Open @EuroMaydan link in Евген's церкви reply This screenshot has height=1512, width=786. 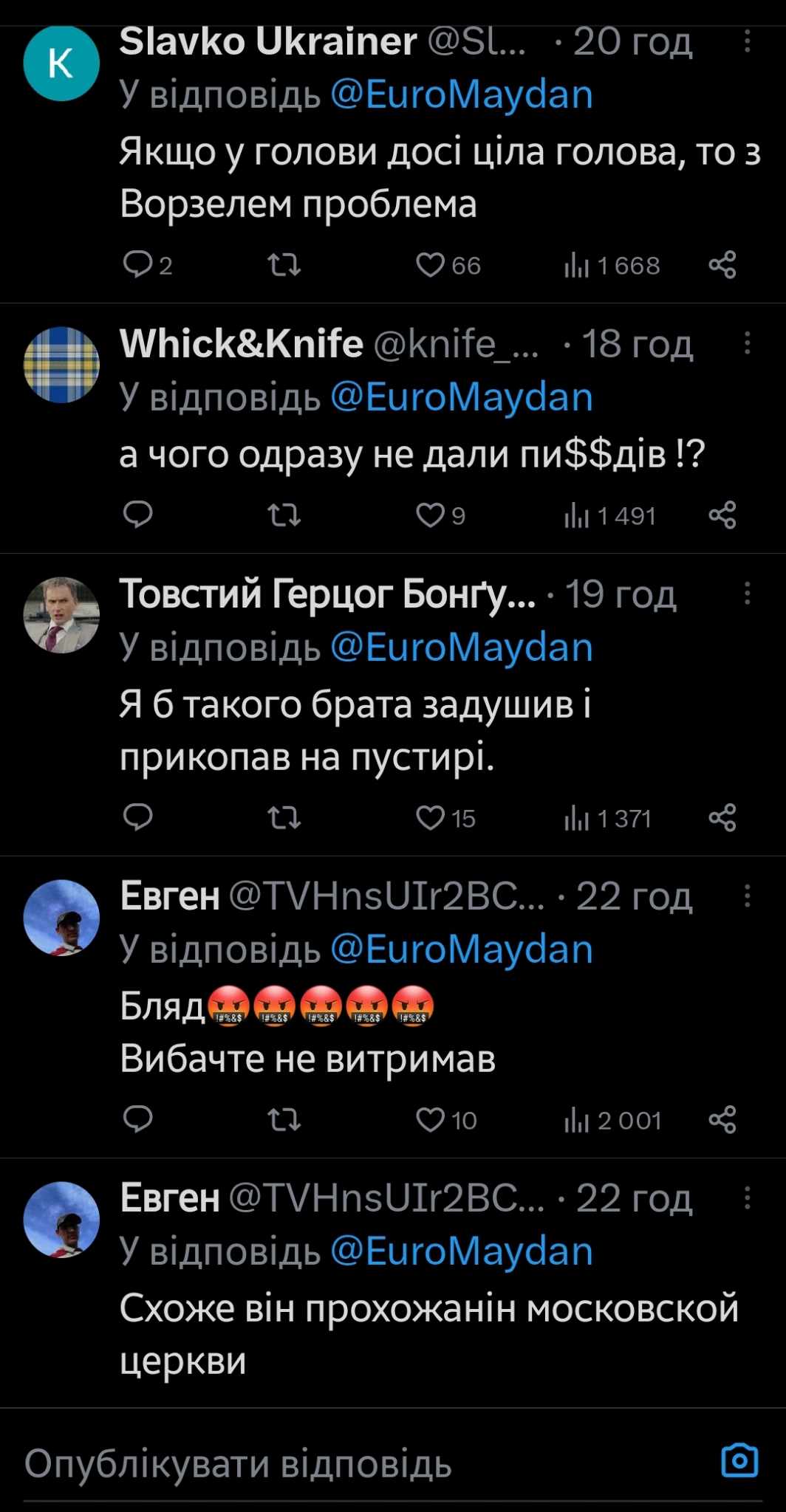(x=461, y=1252)
